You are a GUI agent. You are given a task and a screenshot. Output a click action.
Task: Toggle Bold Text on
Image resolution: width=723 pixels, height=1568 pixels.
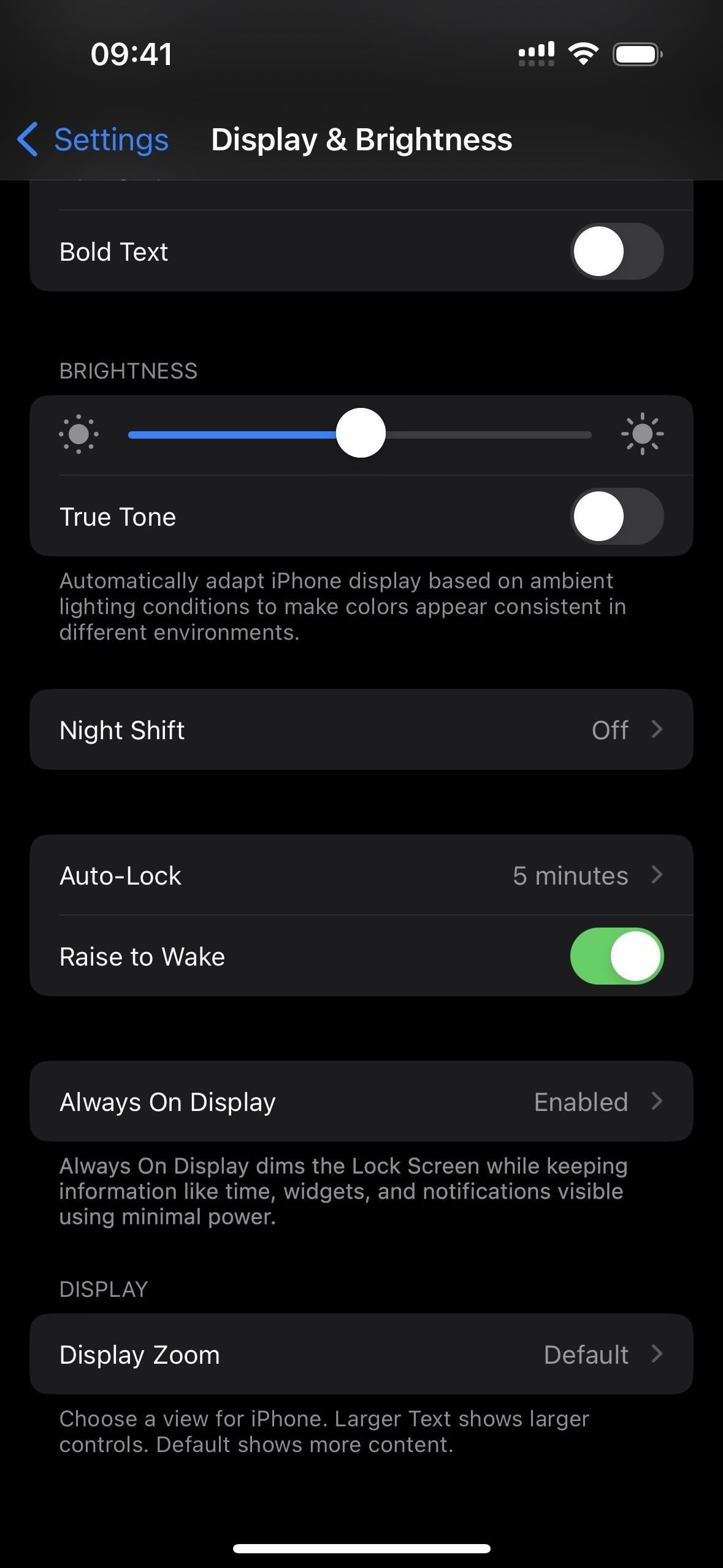click(x=616, y=251)
